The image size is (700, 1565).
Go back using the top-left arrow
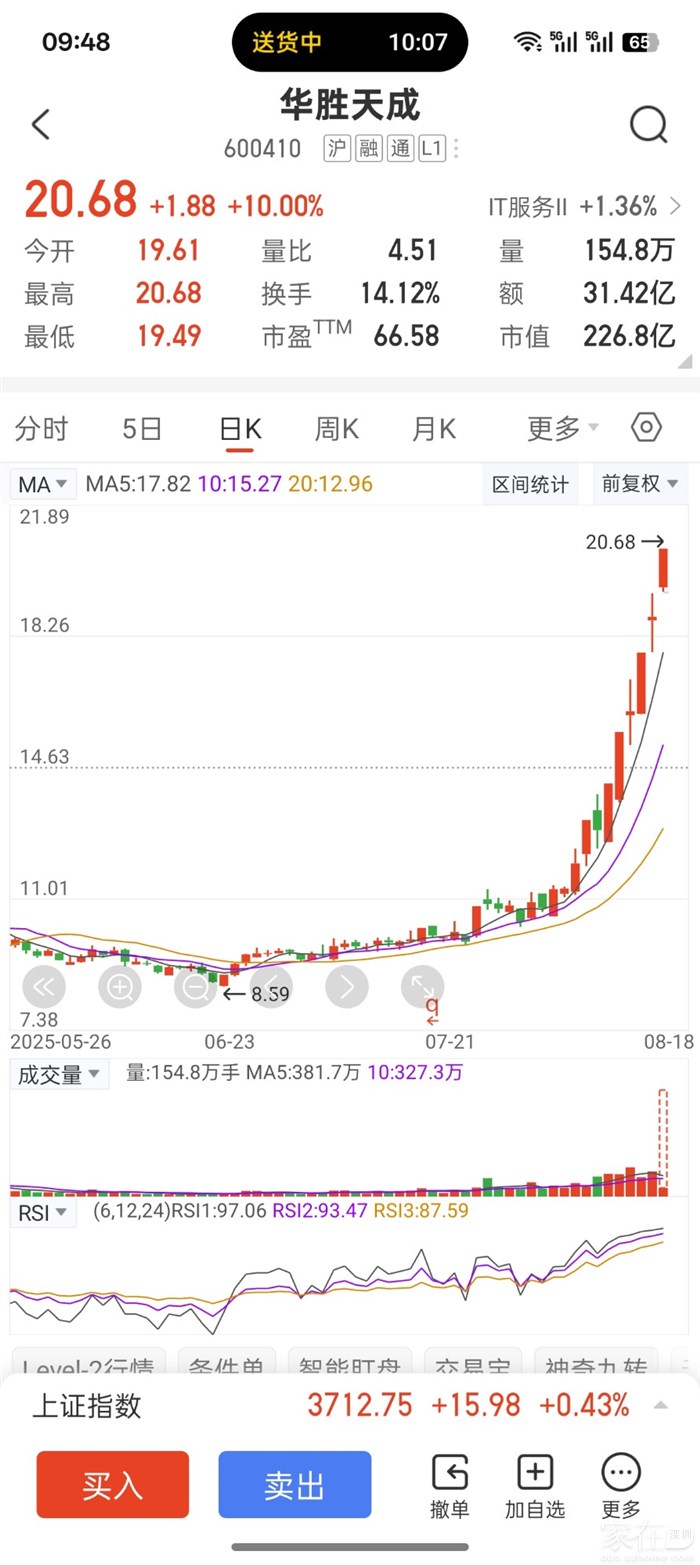41,125
